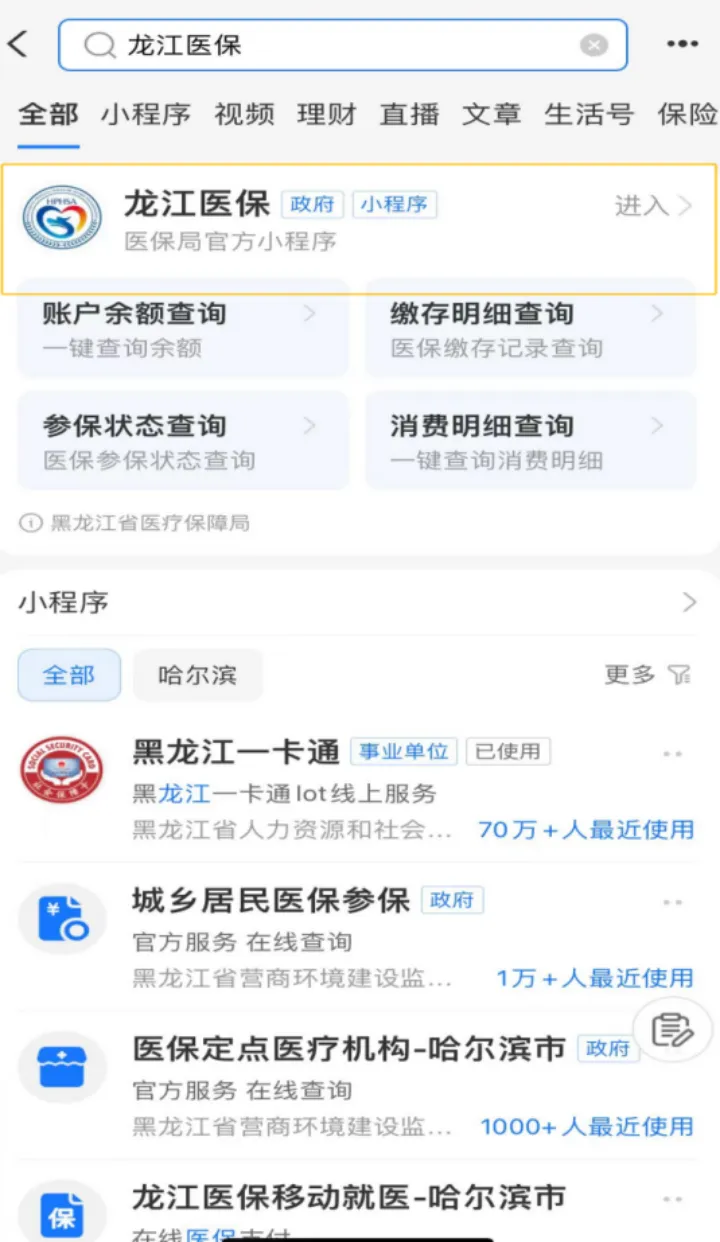Screen dimensions: 720x1242
Task: Open the 城乡居民医保参保 result
Action: (360, 936)
